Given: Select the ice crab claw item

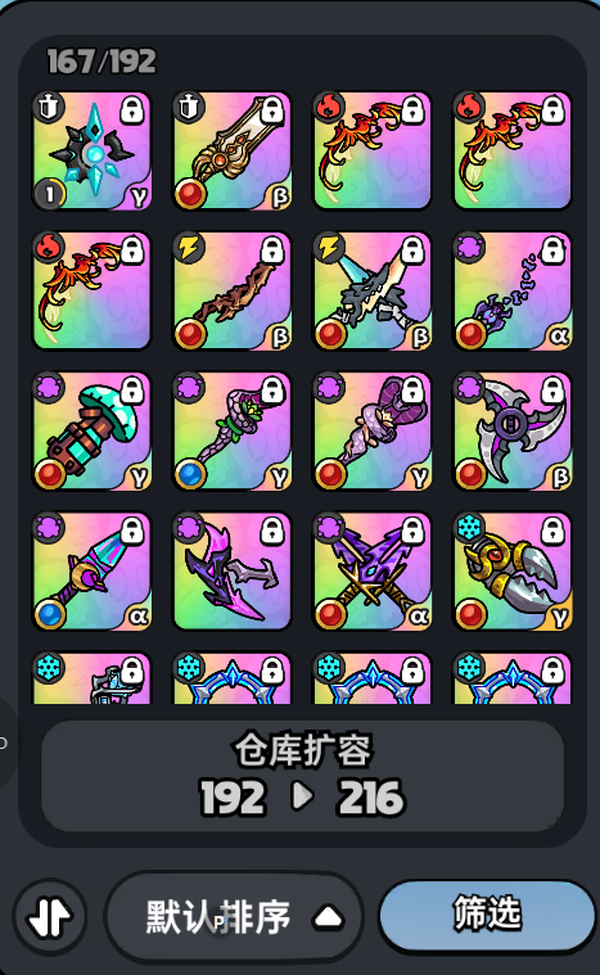Looking at the screenshot, I should point(512,570).
